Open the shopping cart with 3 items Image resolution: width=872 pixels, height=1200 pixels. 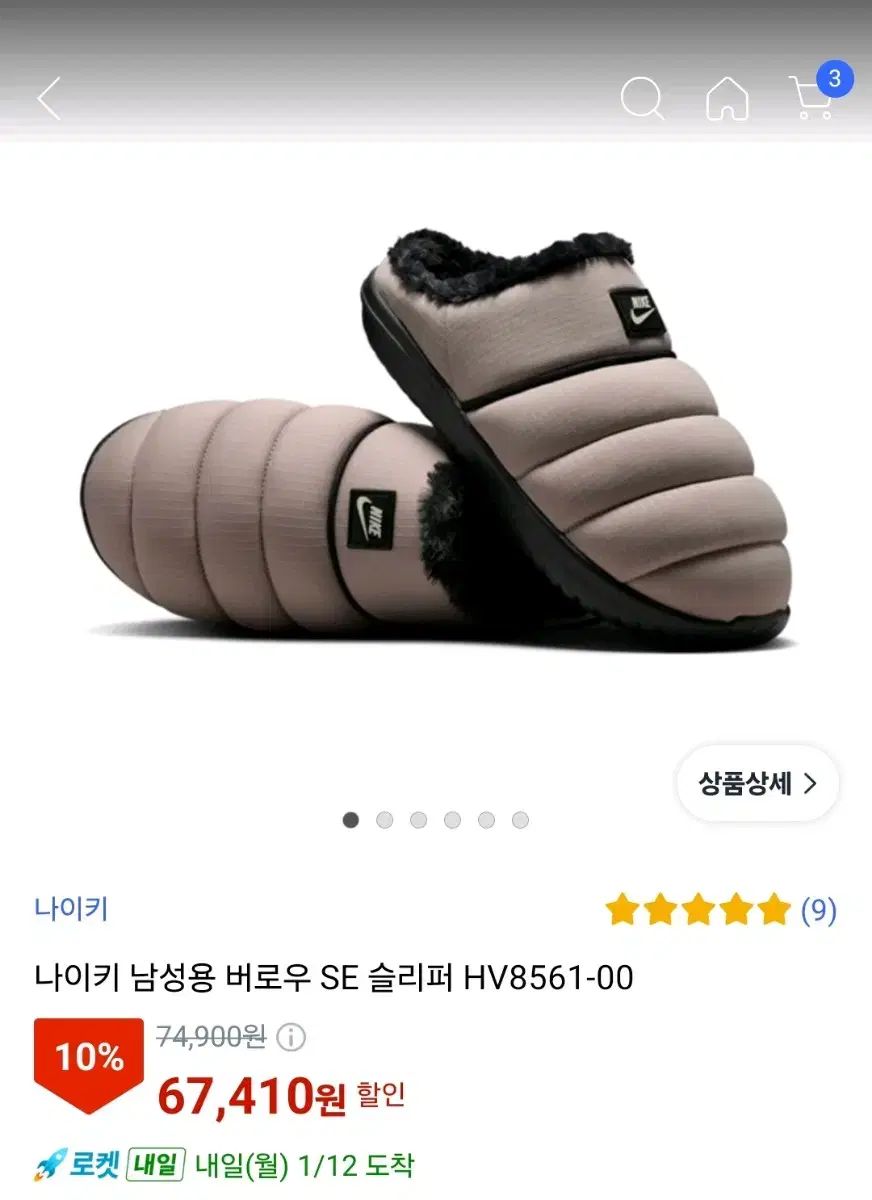coord(813,98)
